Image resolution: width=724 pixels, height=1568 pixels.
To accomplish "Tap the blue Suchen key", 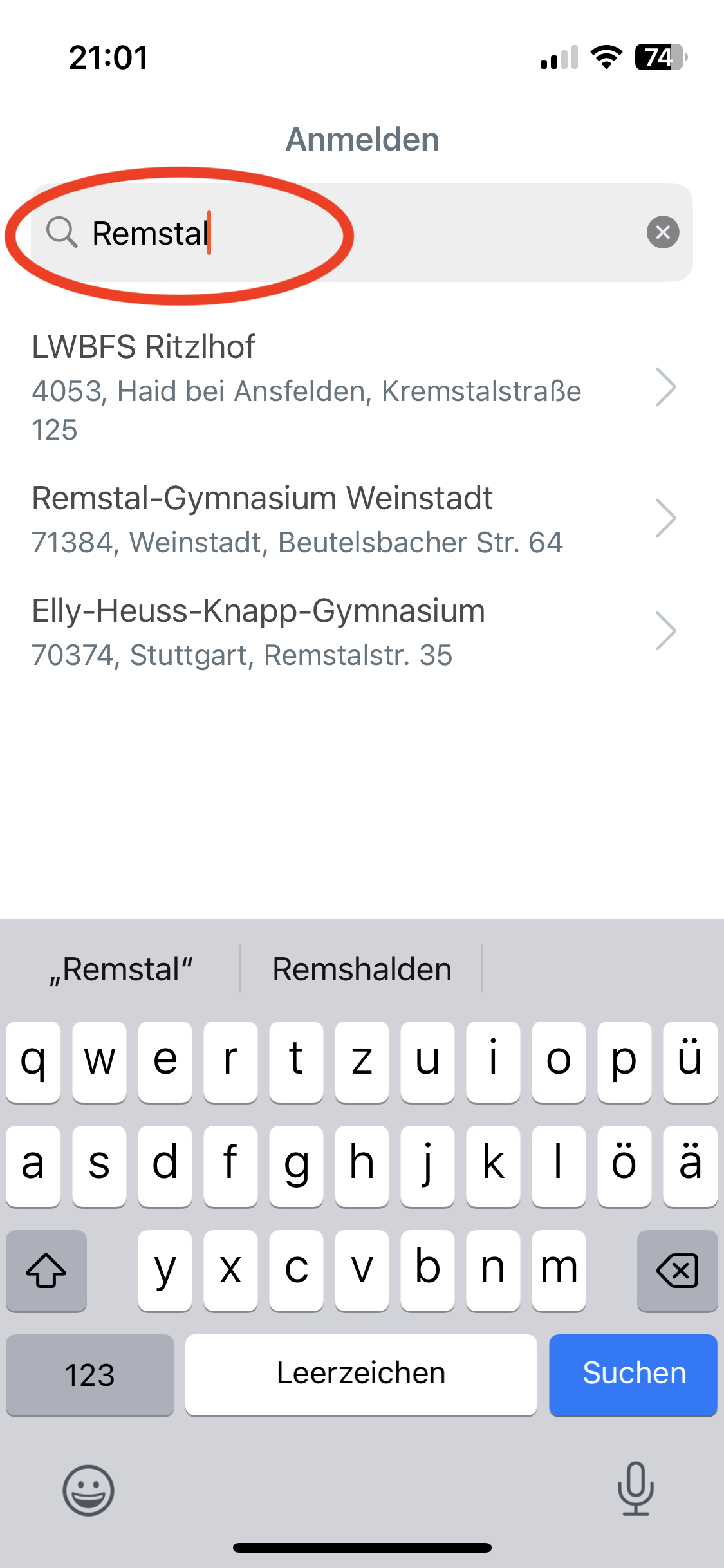I will click(633, 1374).
